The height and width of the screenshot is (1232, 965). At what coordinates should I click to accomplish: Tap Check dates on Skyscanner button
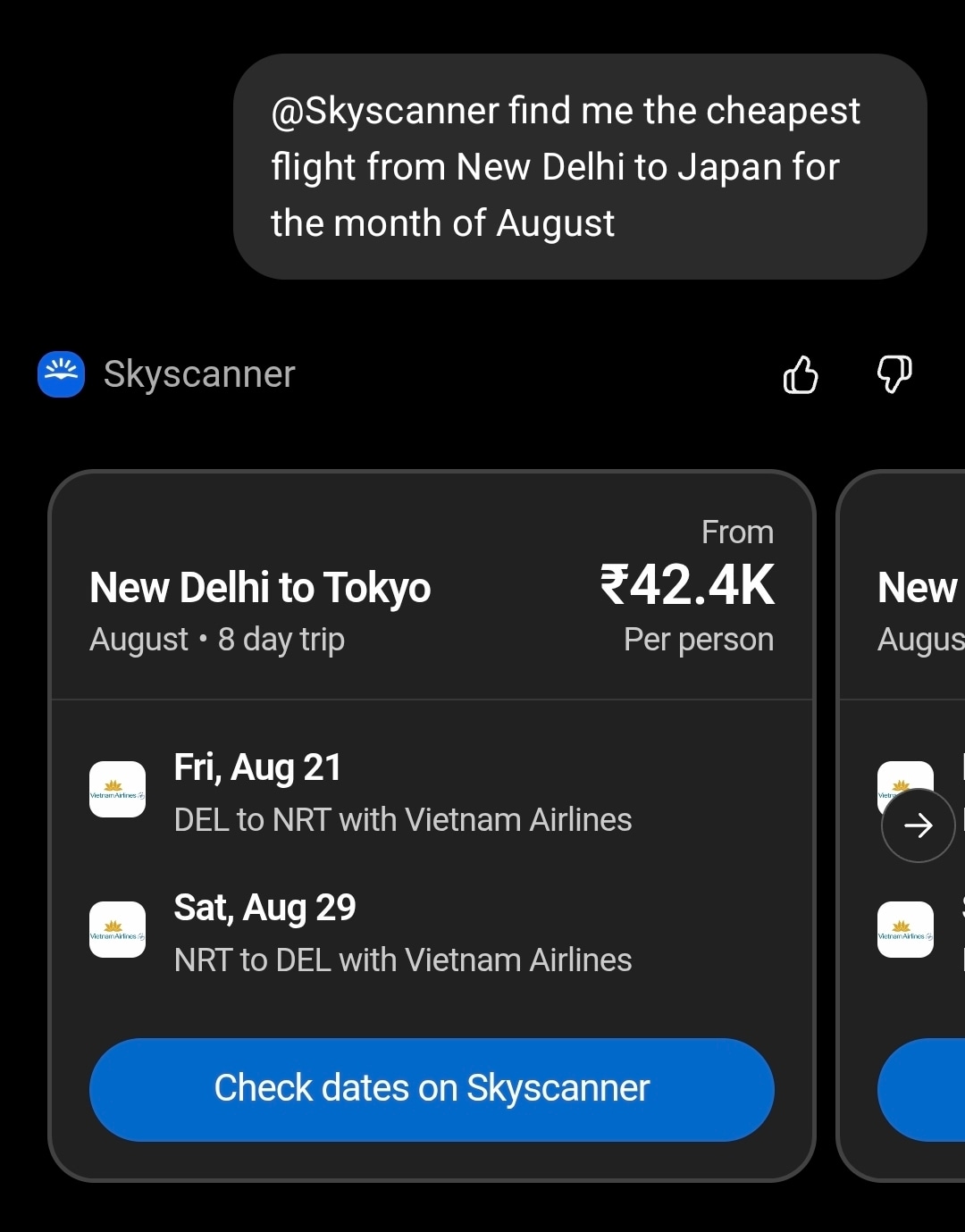(432, 1089)
